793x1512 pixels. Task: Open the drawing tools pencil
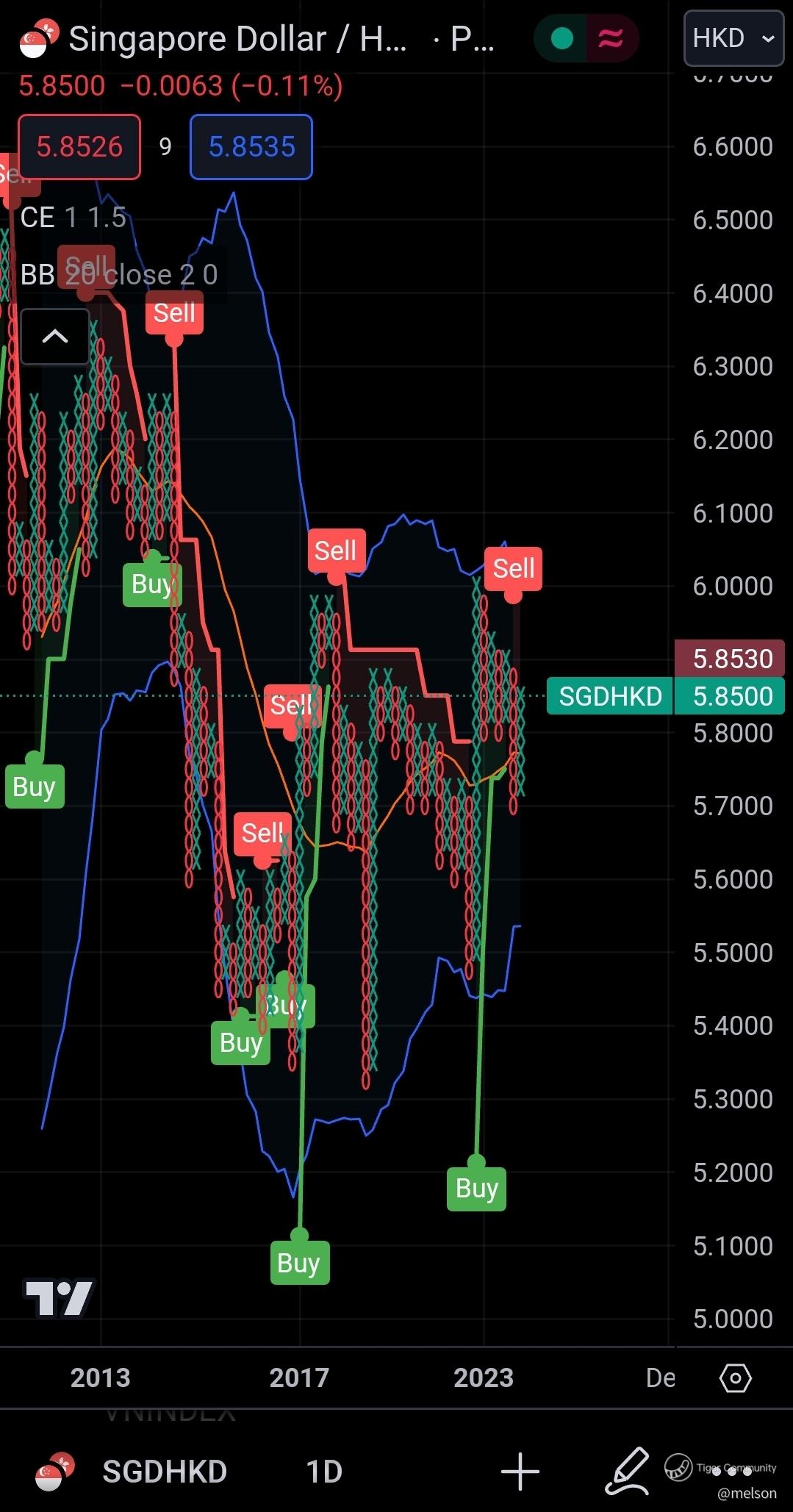(x=628, y=1472)
